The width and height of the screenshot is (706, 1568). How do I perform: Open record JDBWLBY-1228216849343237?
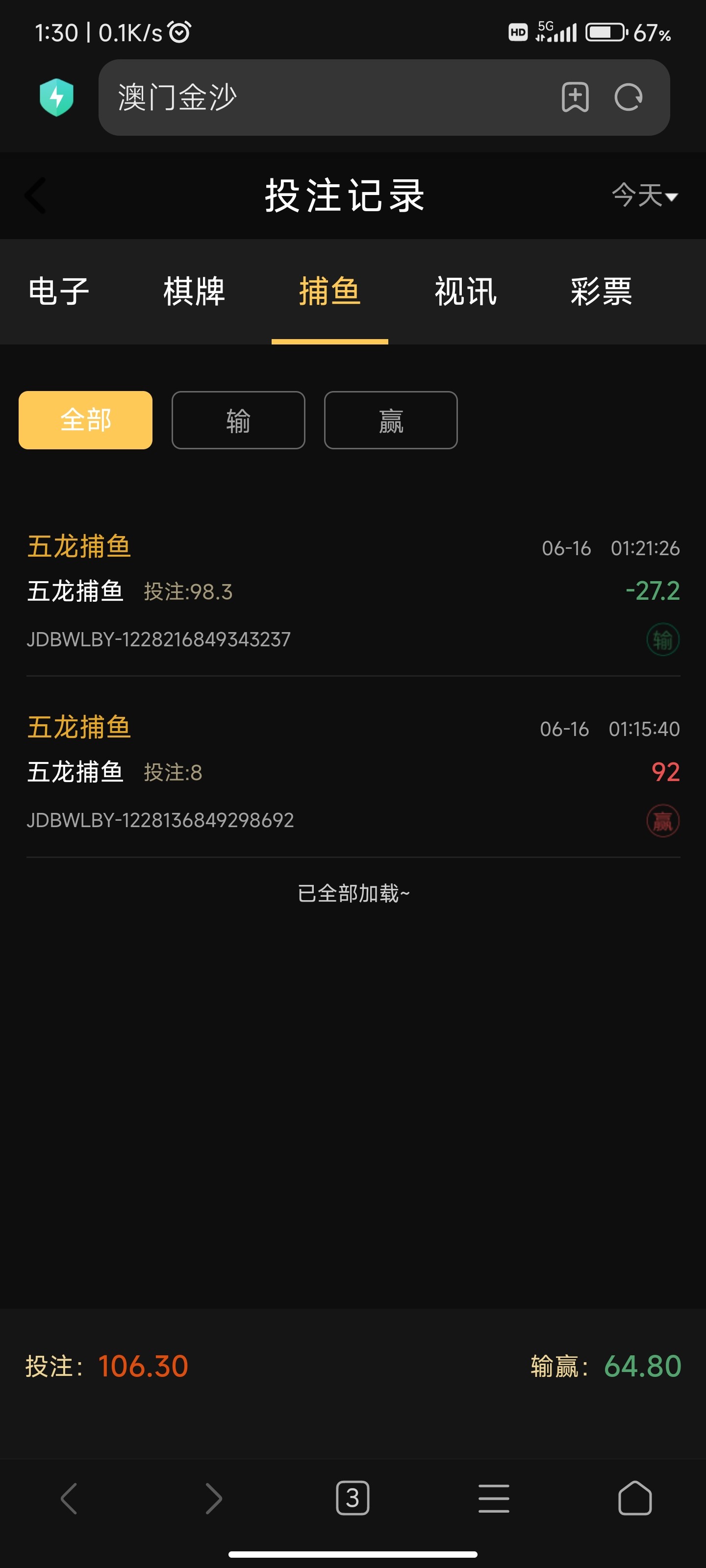353,591
